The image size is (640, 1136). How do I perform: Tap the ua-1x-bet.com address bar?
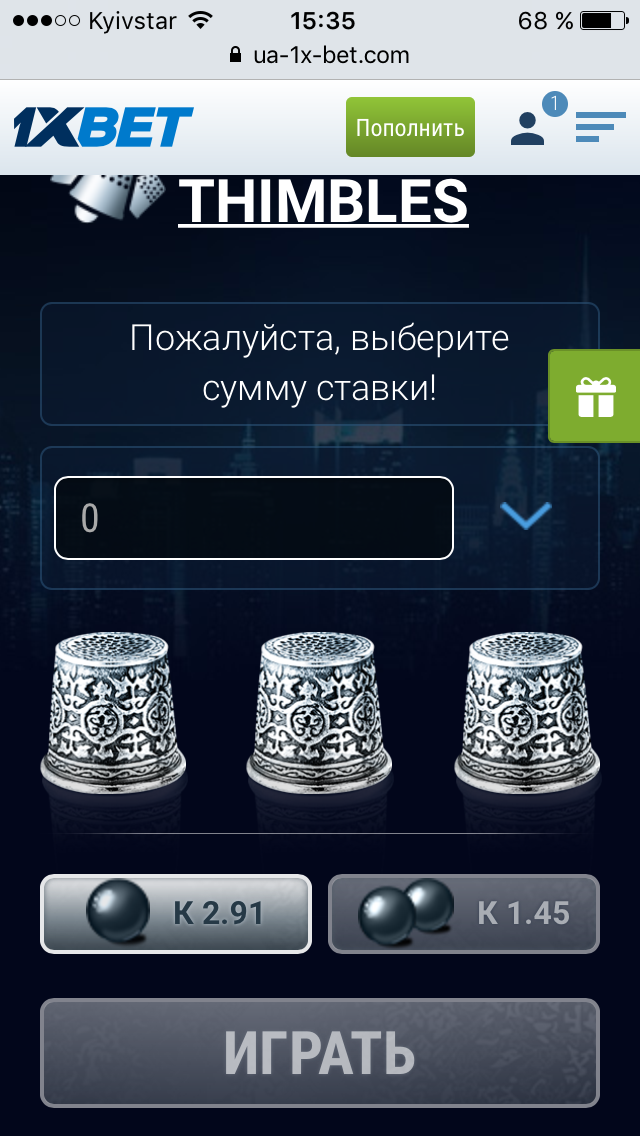(x=320, y=55)
